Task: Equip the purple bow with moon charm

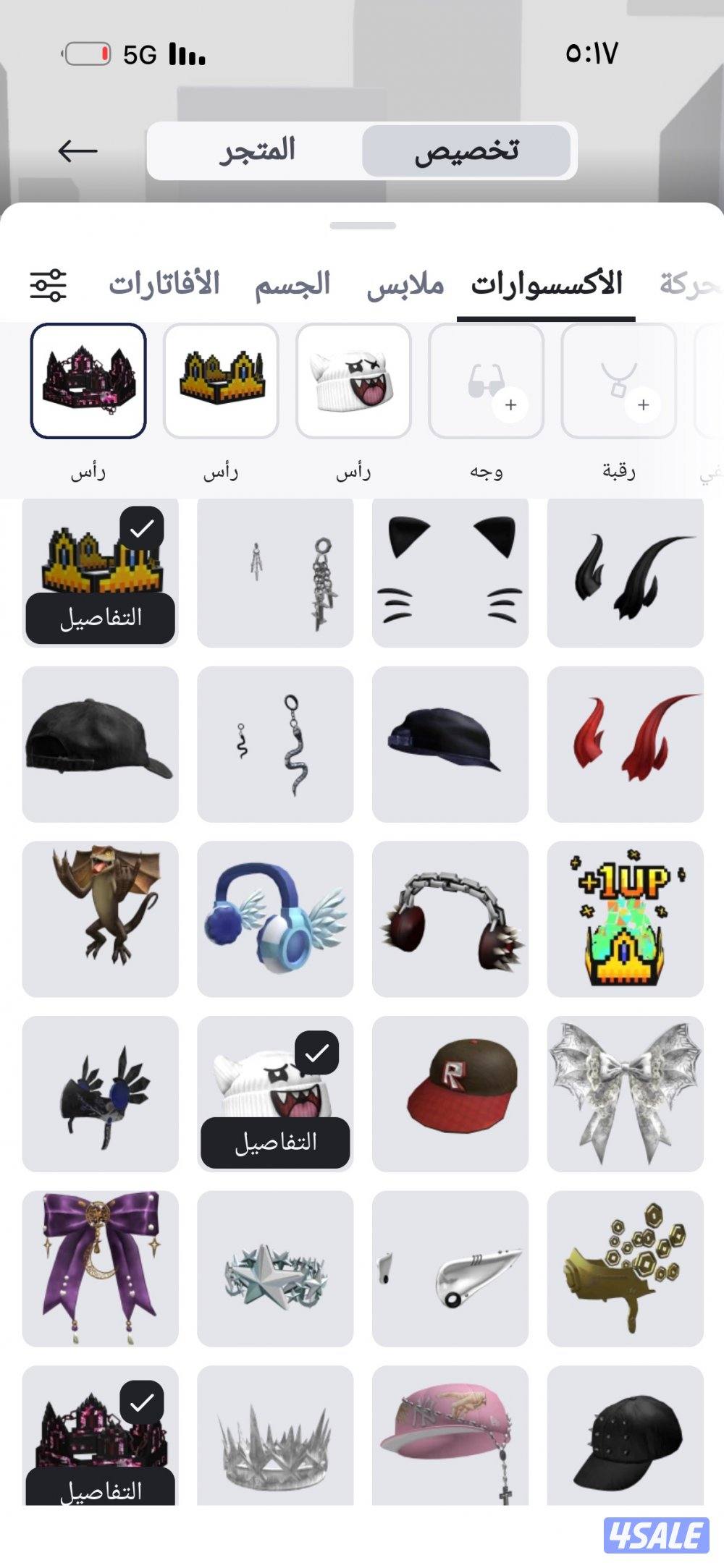Action: [x=101, y=1268]
